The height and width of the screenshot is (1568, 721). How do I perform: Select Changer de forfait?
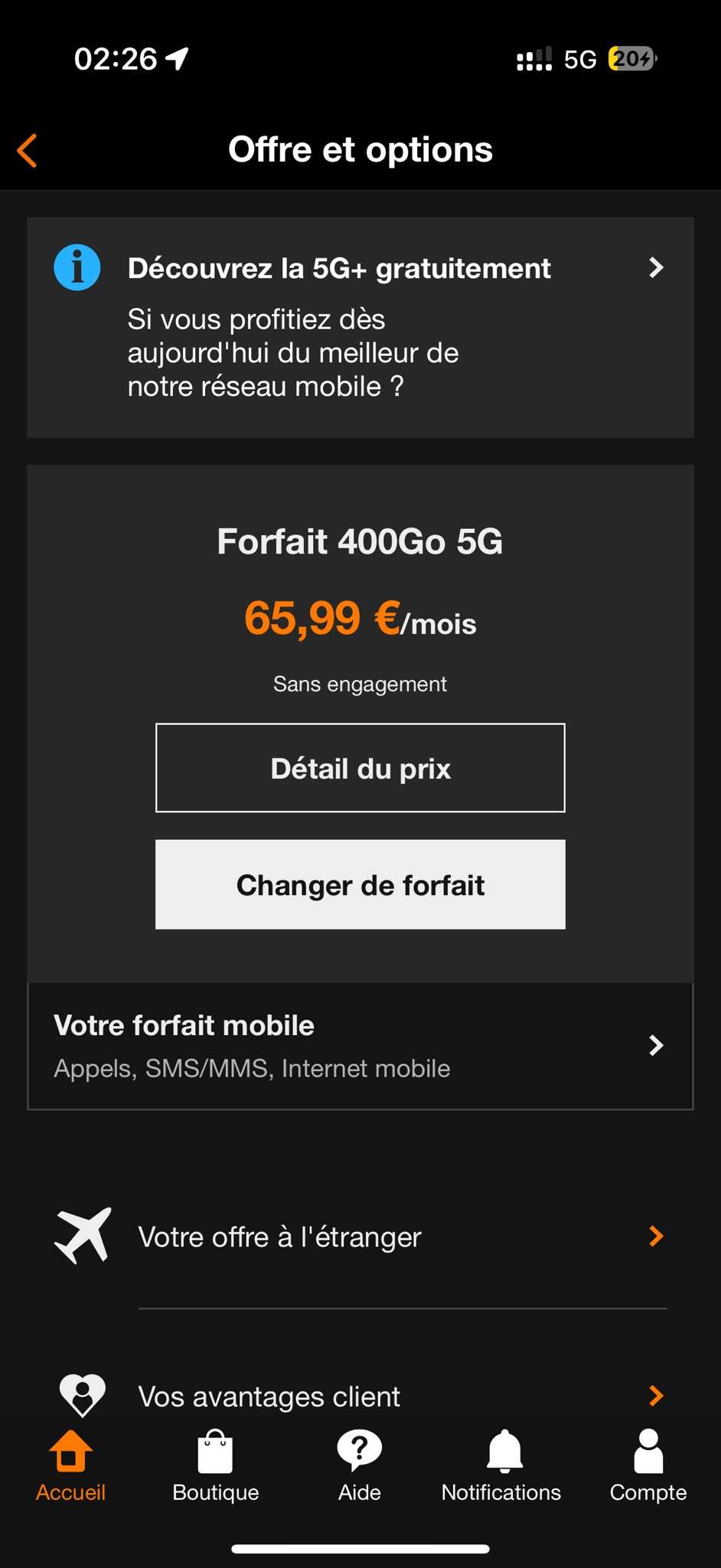(x=360, y=884)
